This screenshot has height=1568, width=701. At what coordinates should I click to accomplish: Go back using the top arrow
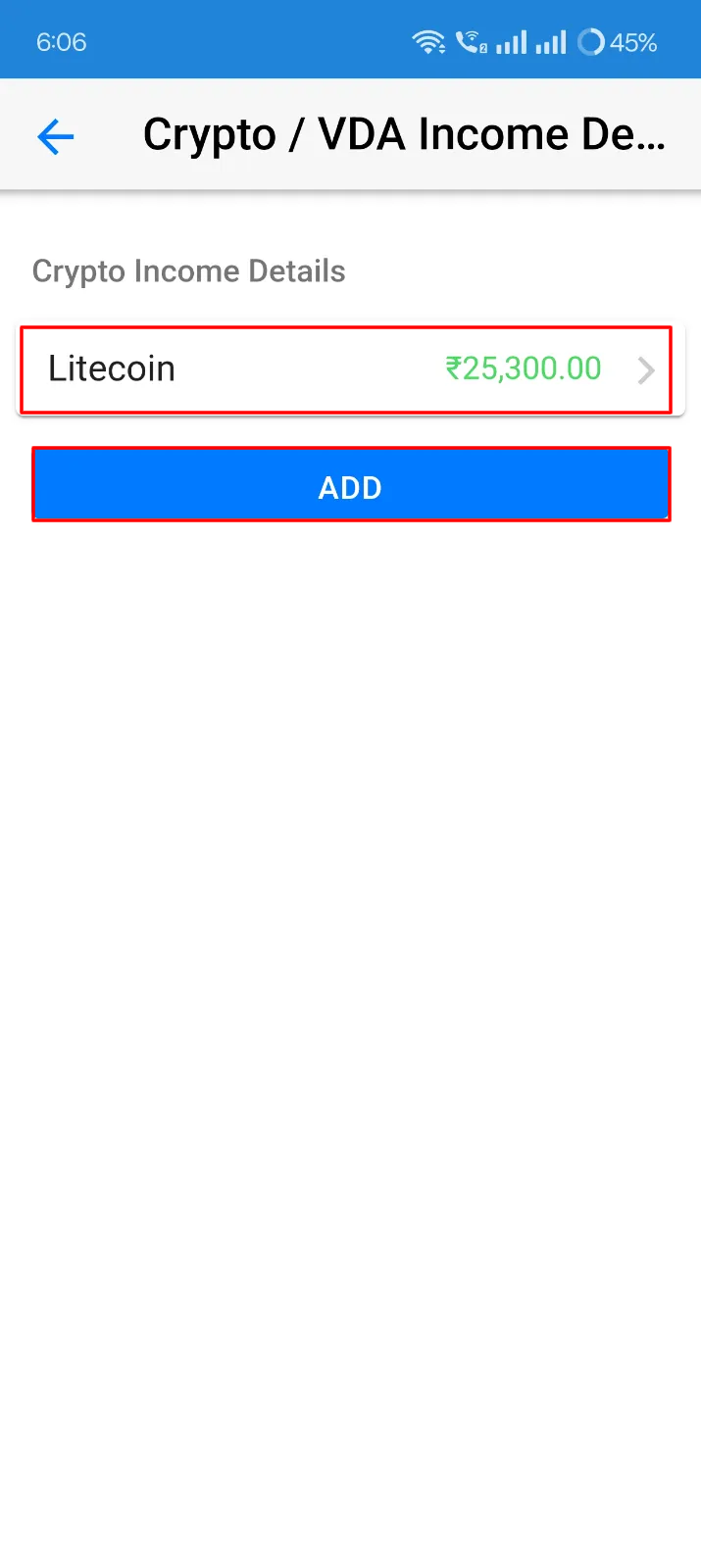(x=56, y=136)
